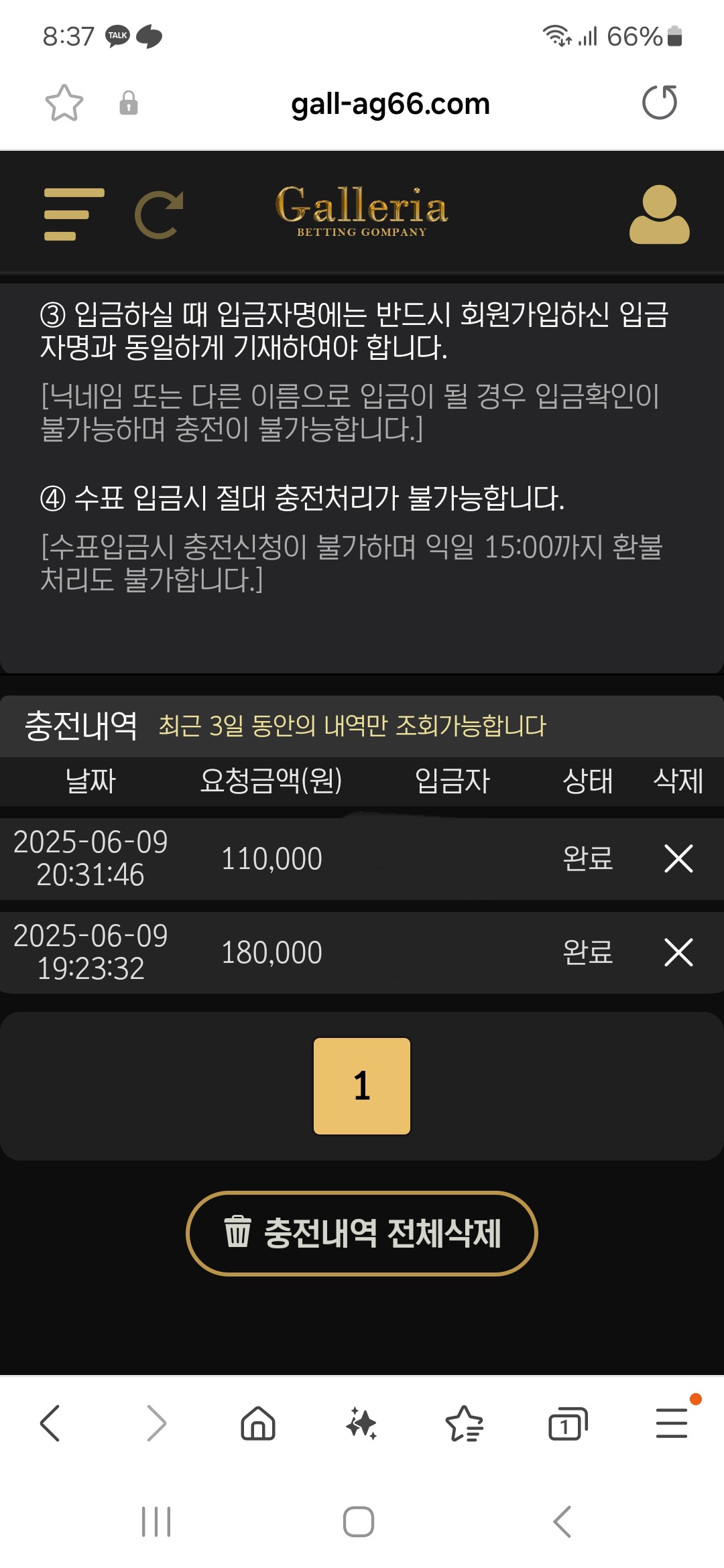Go back in browser history

point(50,1423)
